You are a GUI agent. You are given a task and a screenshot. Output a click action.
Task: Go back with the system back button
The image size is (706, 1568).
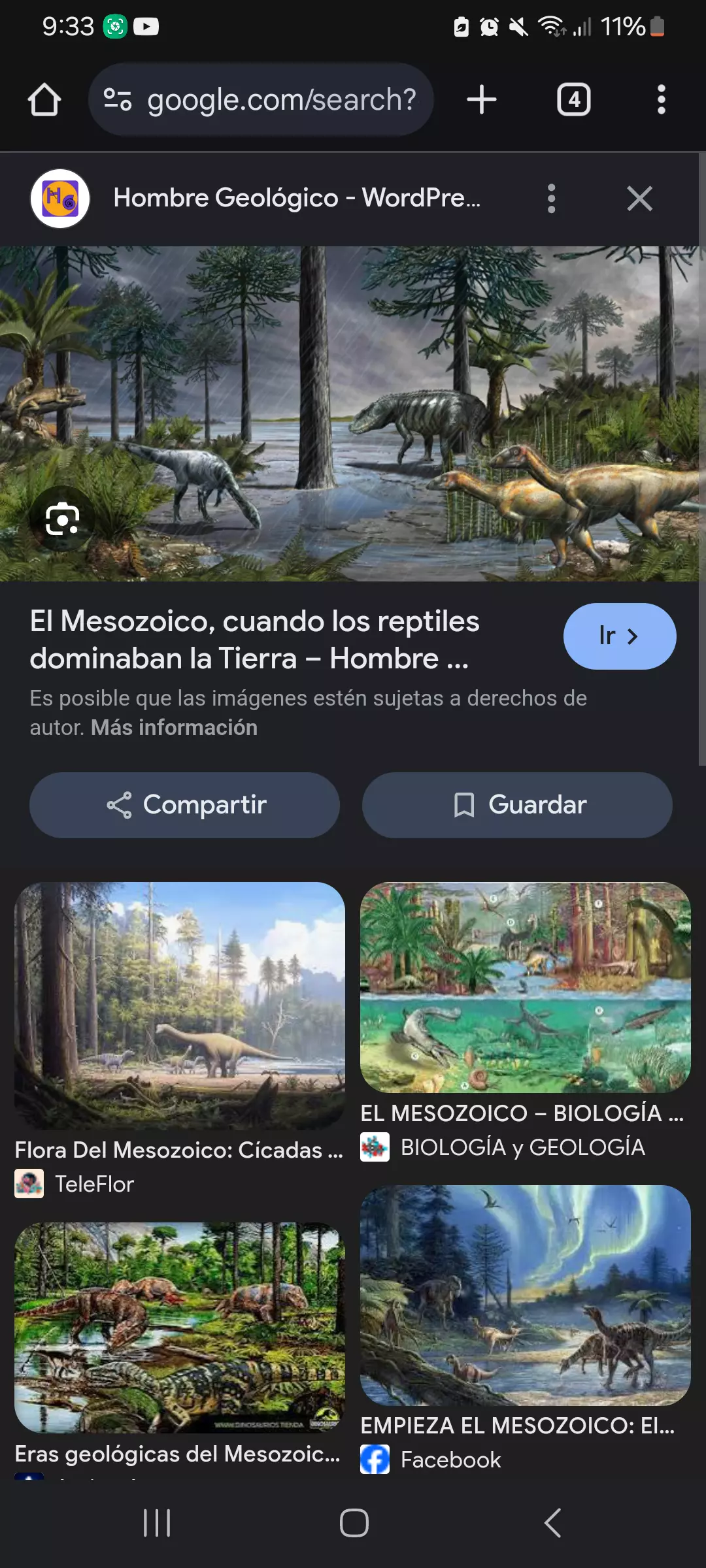[552, 1523]
